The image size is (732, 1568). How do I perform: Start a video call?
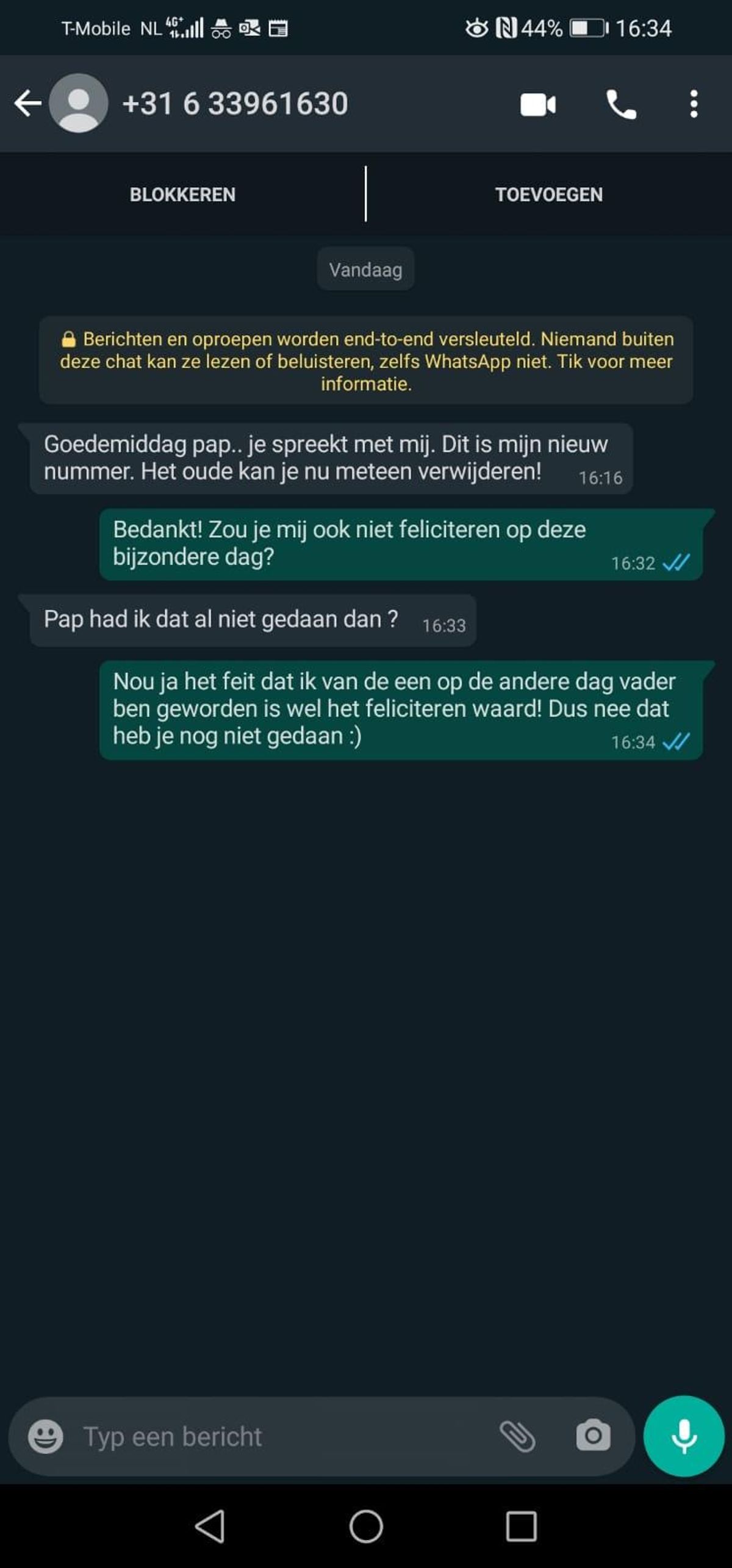point(537,104)
